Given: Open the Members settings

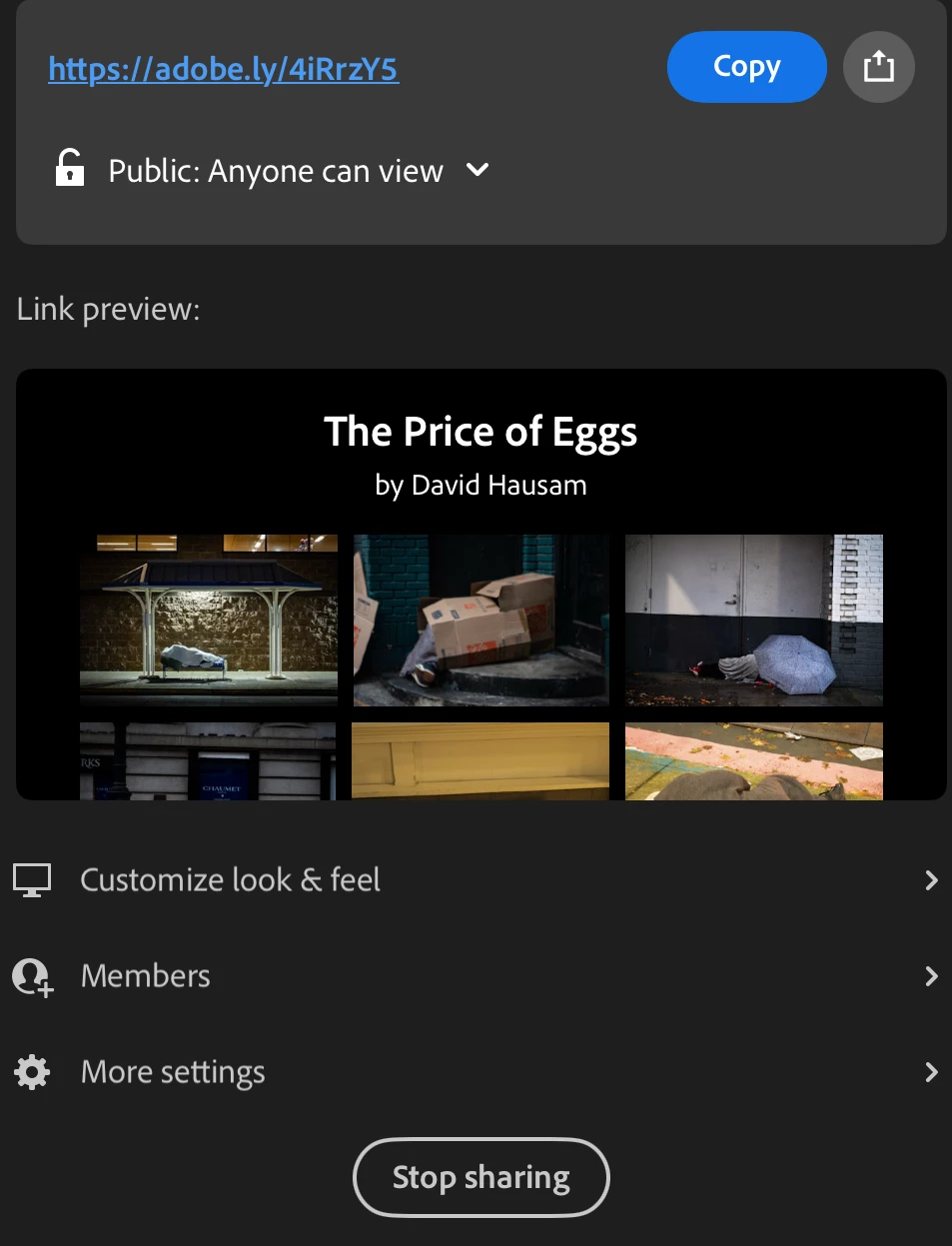Looking at the screenshot, I should click(x=476, y=976).
